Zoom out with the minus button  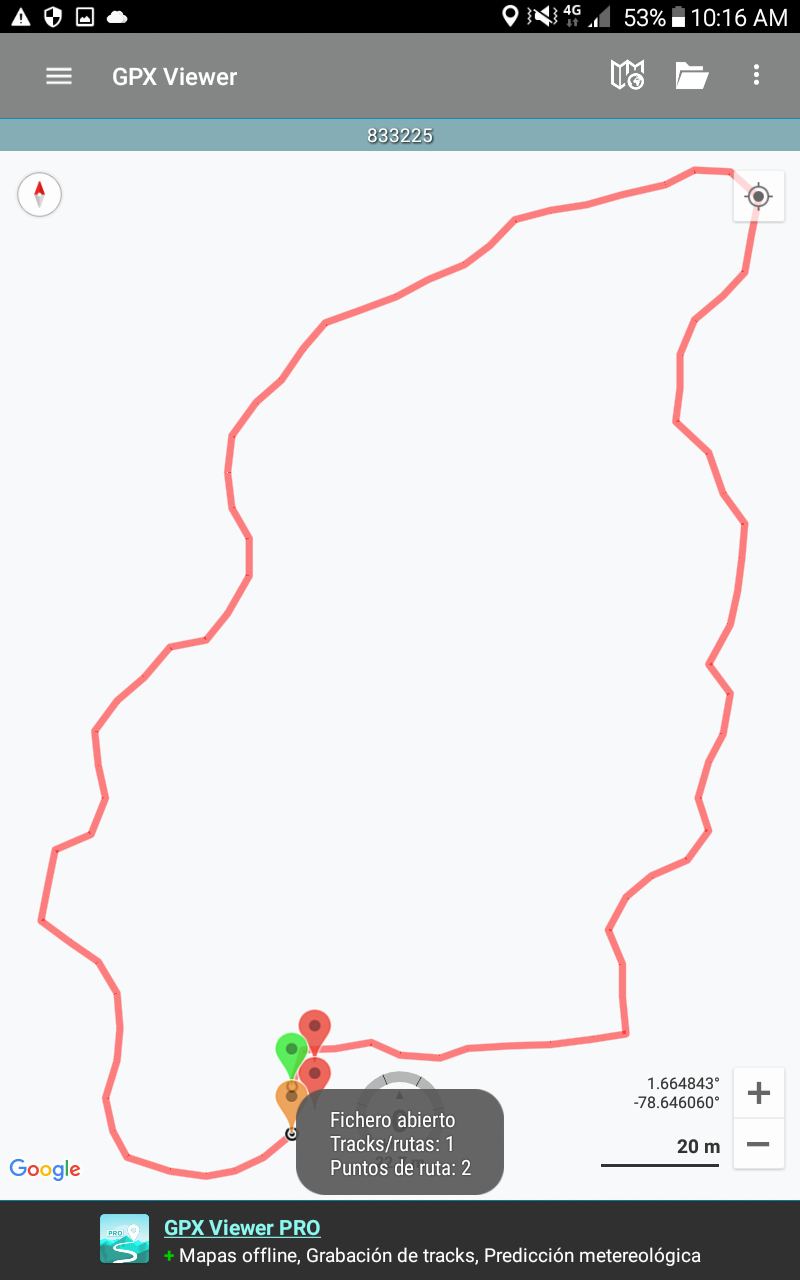(758, 1144)
